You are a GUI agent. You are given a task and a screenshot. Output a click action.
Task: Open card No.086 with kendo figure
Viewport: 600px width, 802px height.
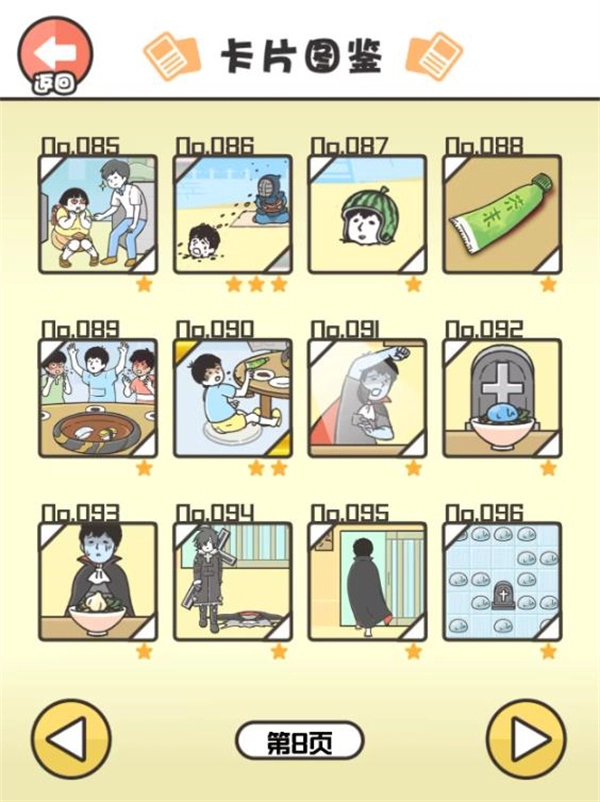point(233,214)
